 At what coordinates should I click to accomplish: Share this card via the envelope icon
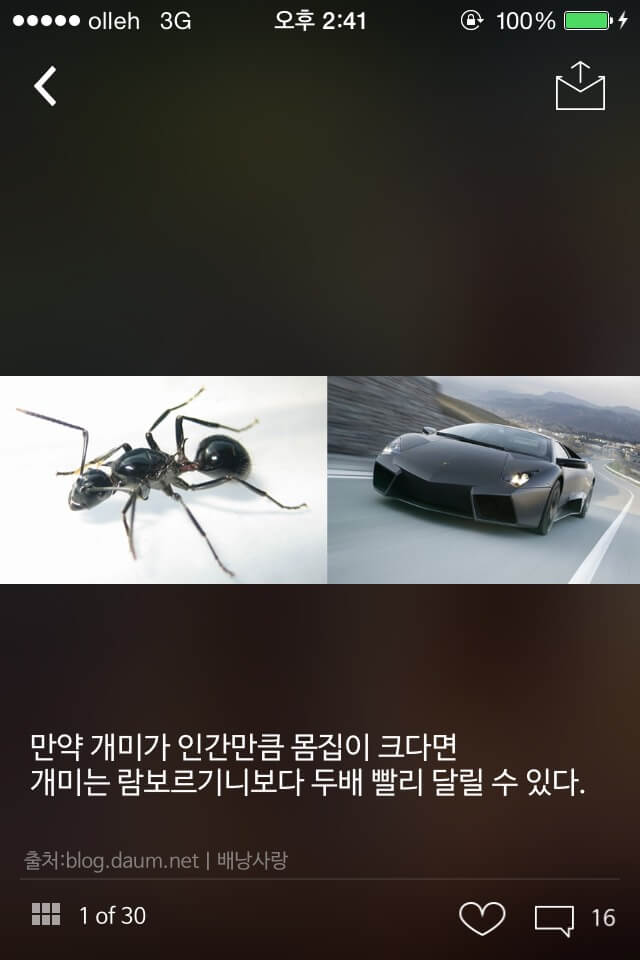tap(580, 87)
